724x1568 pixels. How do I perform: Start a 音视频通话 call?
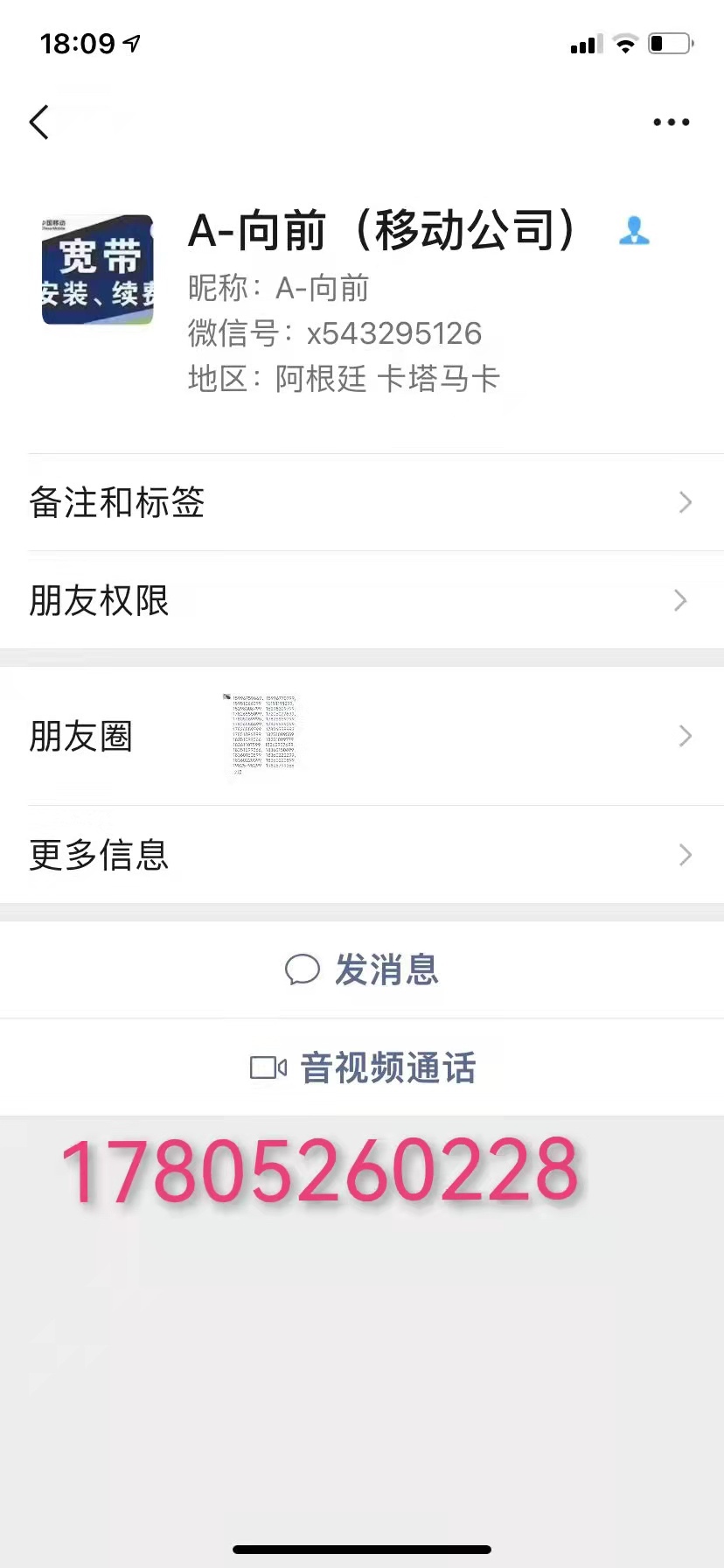(362, 1067)
